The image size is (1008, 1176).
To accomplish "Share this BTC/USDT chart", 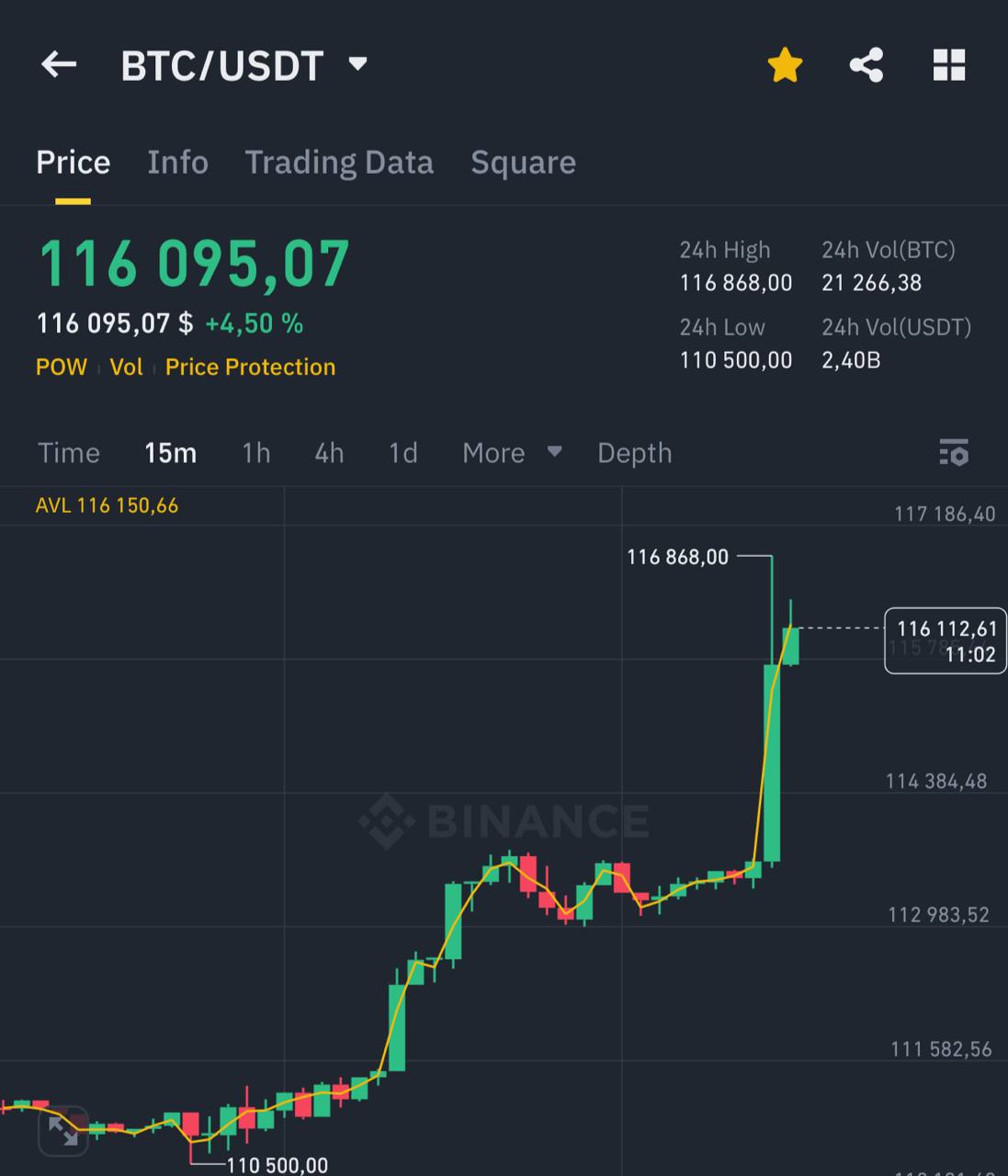I will [866, 65].
